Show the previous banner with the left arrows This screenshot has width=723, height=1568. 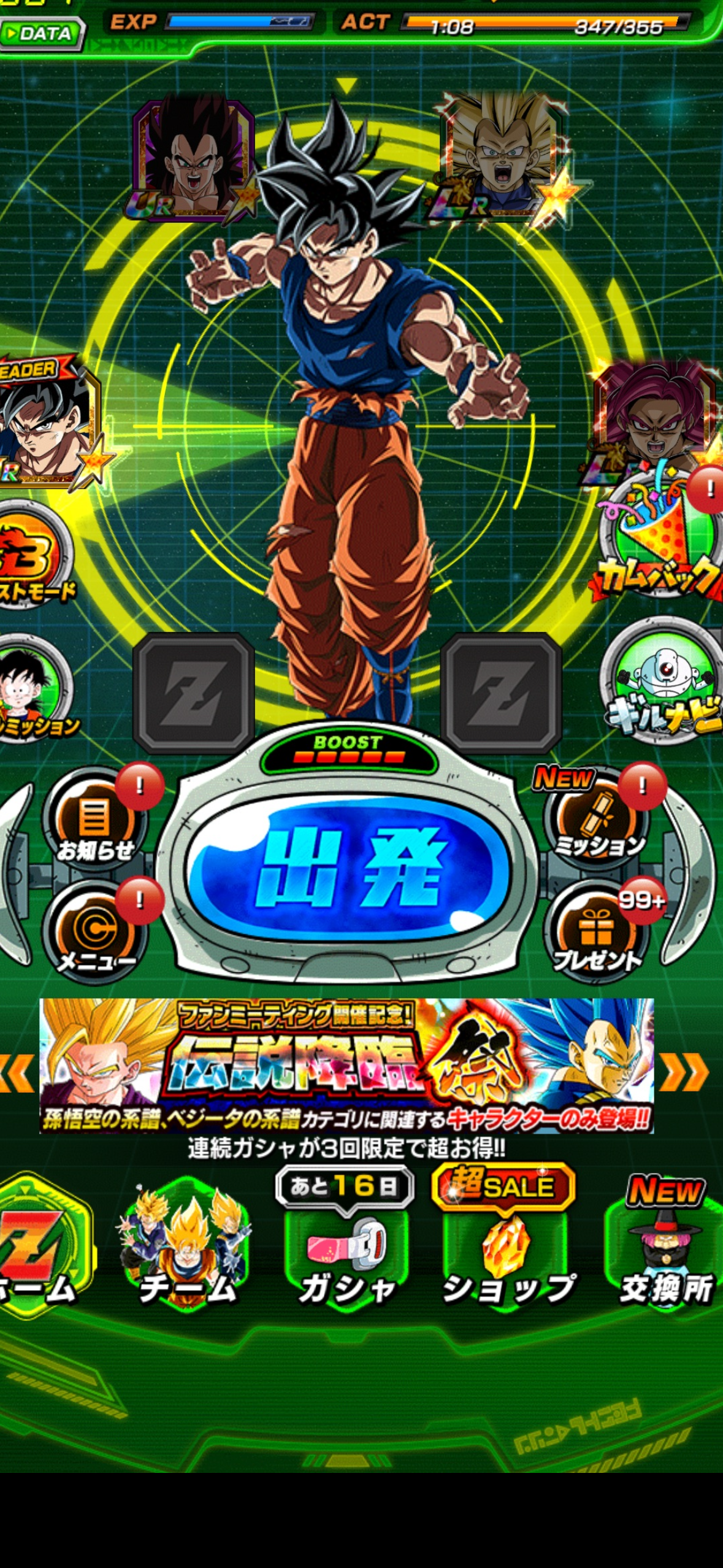pyautogui.click(x=17, y=1072)
